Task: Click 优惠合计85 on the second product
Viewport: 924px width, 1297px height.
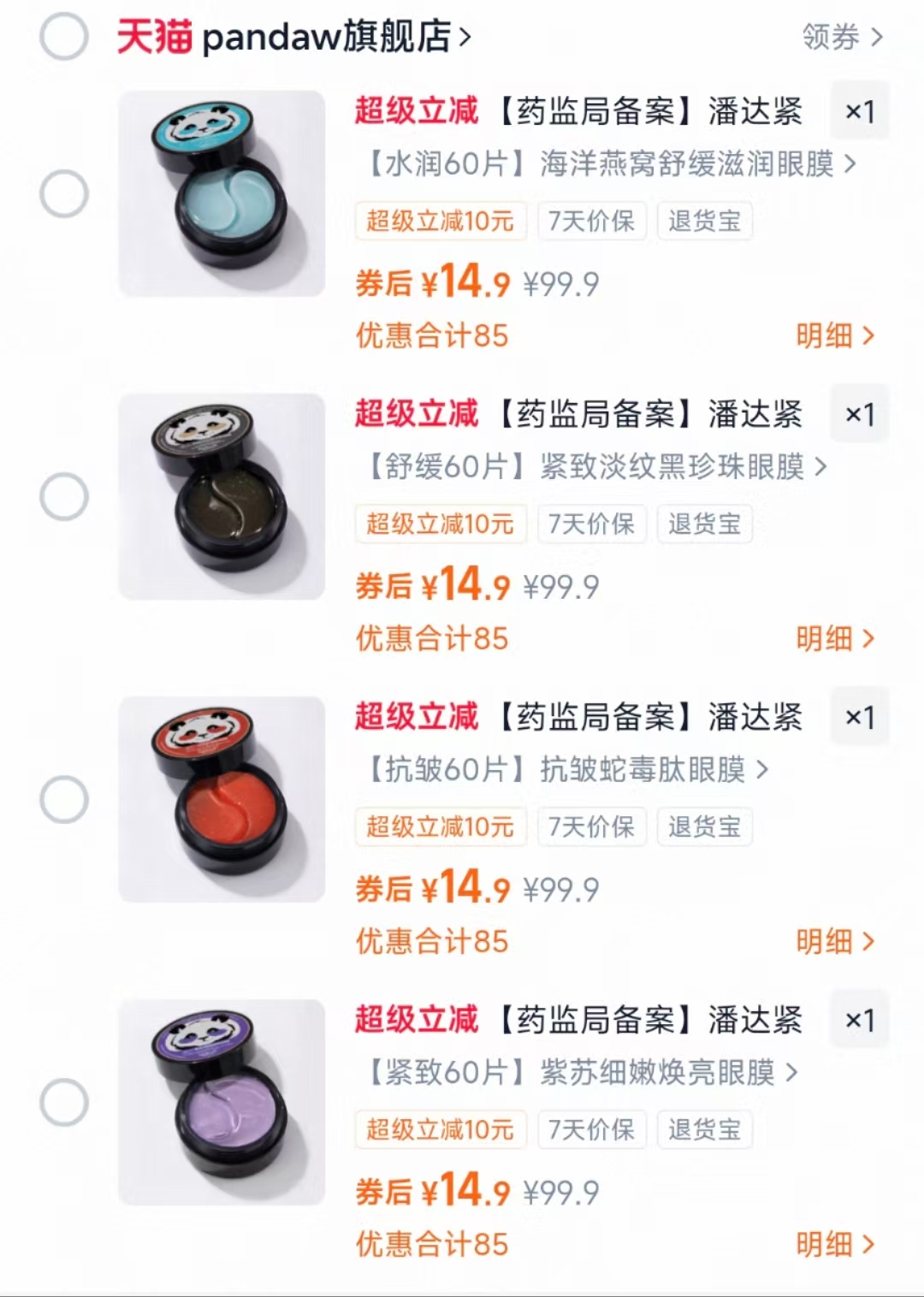Action: point(431,640)
